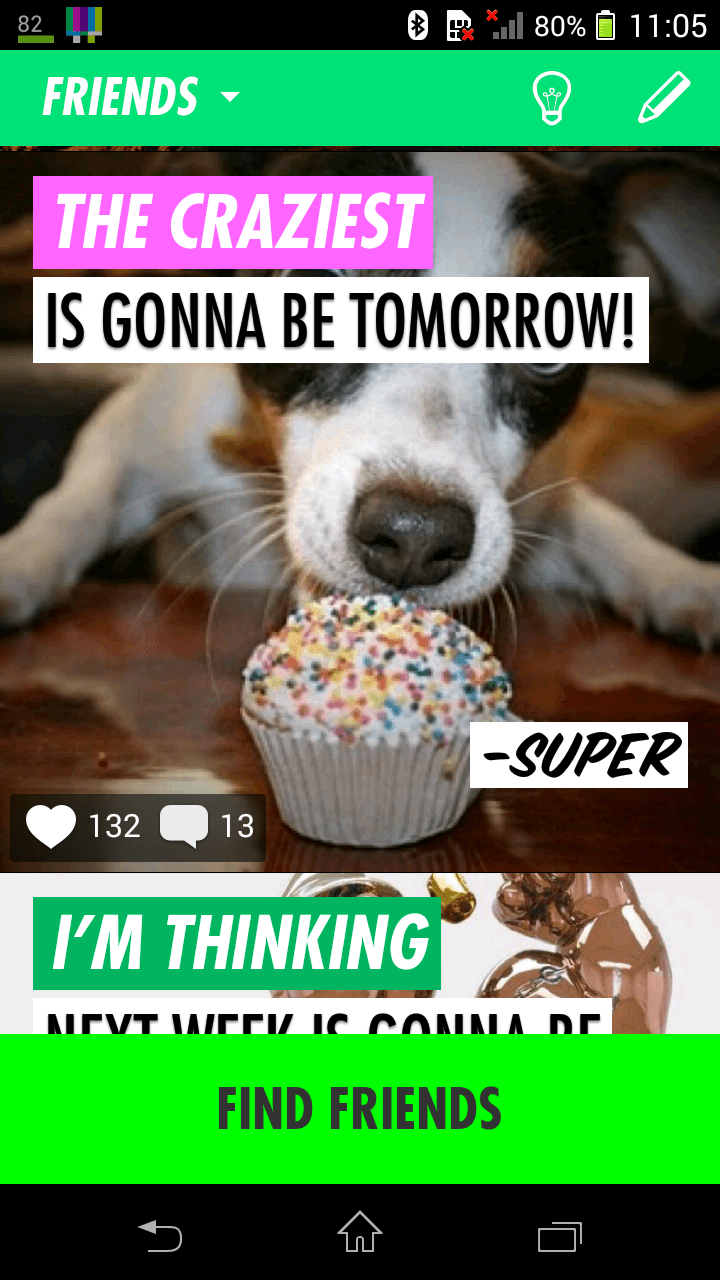Viewport: 720px width, 1280px height.
Task: Like the dog cupcake post
Action: (52, 827)
